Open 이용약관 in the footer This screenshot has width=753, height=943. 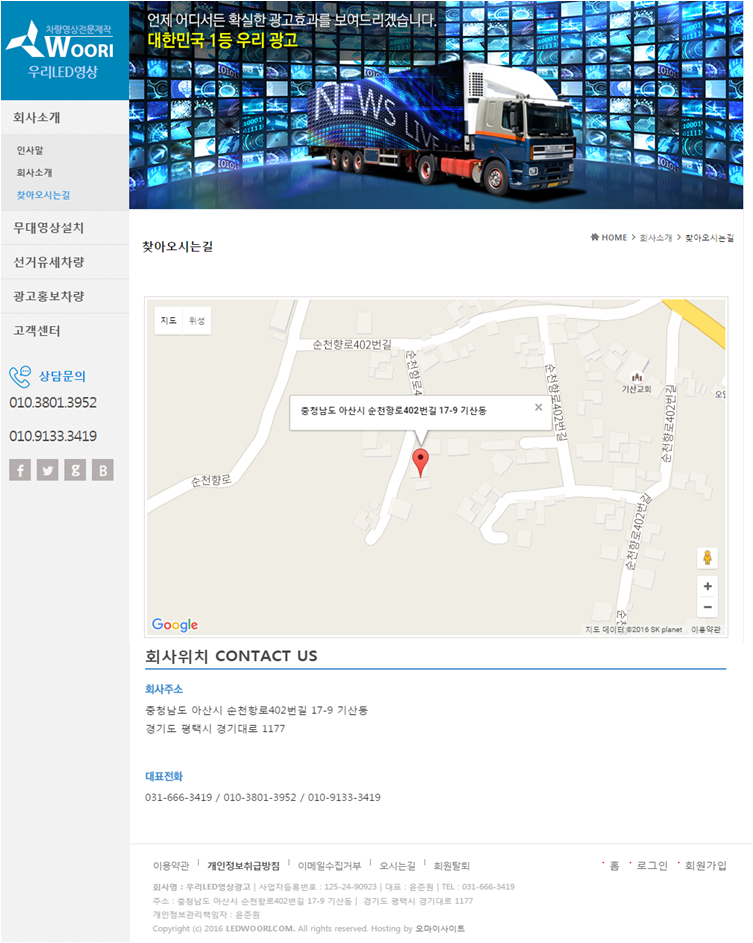pyautogui.click(x=170, y=865)
